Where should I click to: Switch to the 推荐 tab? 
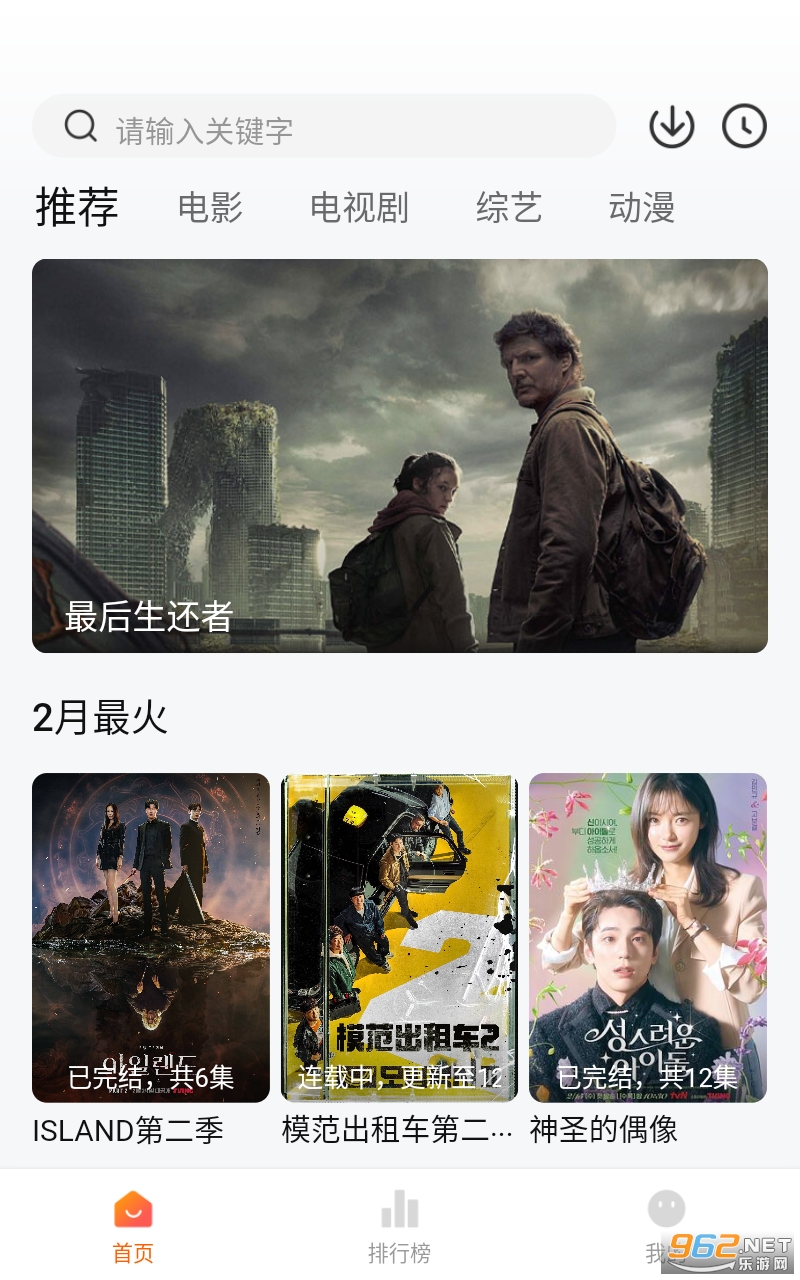coord(77,207)
